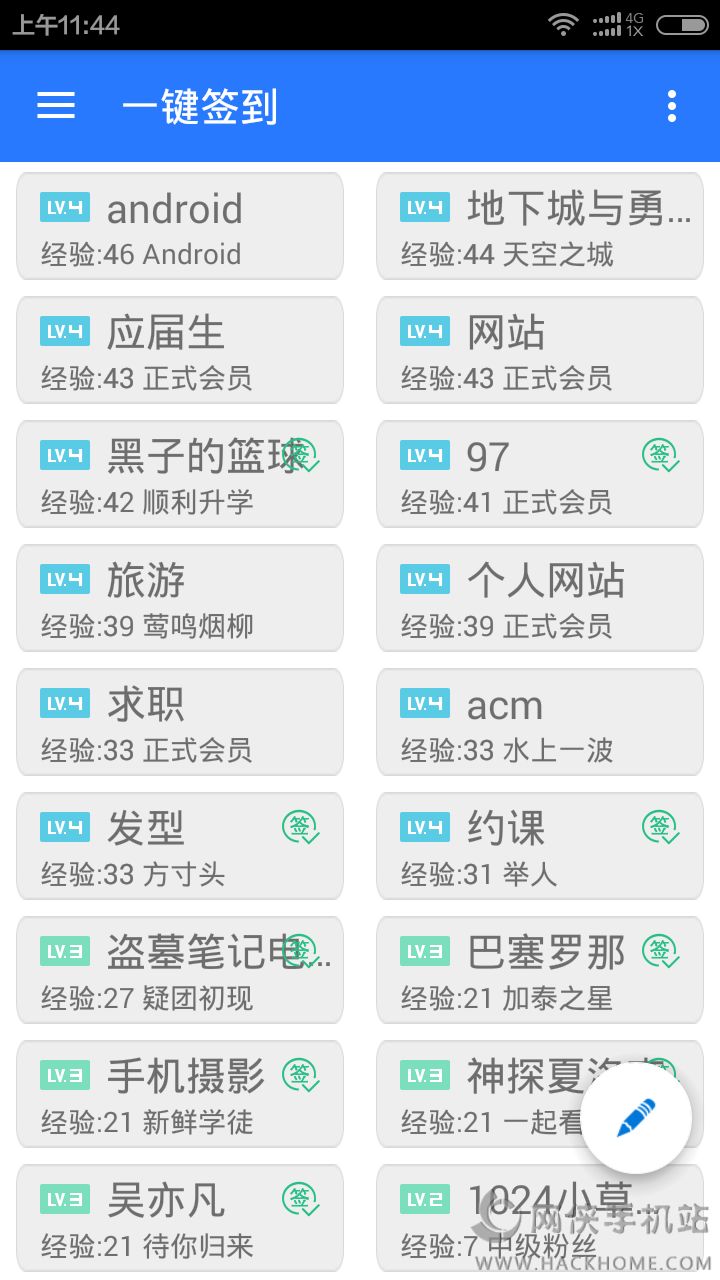Select the 求职 card
Viewport: 720px width, 1280px height.
(x=180, y=722)
